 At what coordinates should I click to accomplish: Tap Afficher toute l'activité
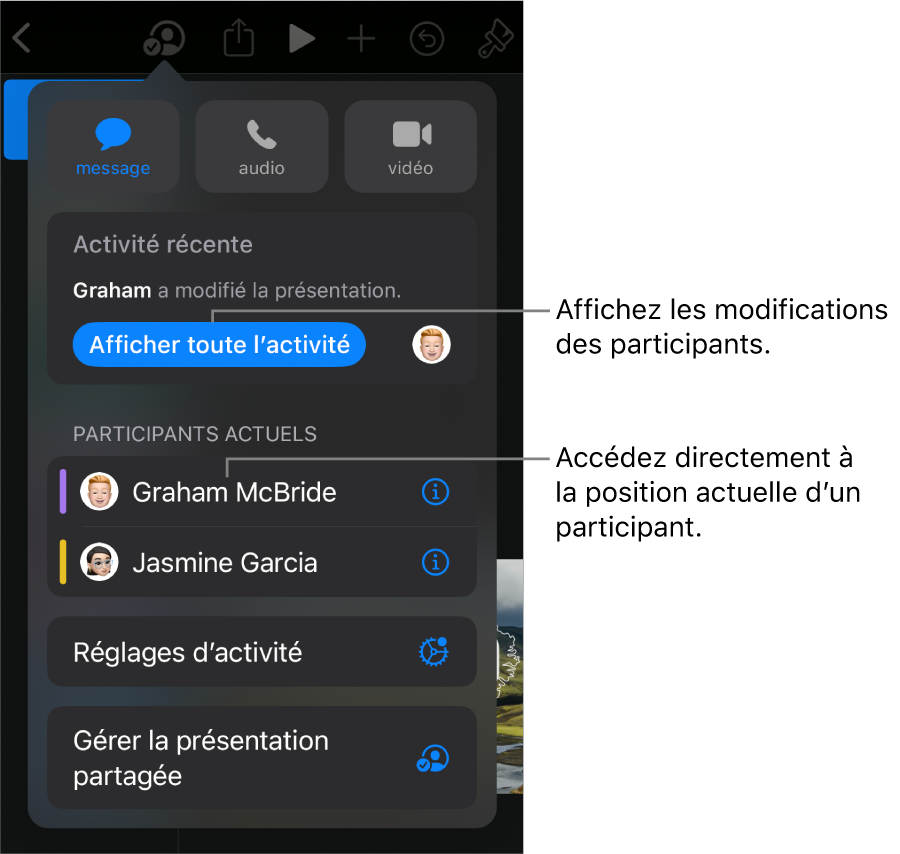[x=219, y=345]
